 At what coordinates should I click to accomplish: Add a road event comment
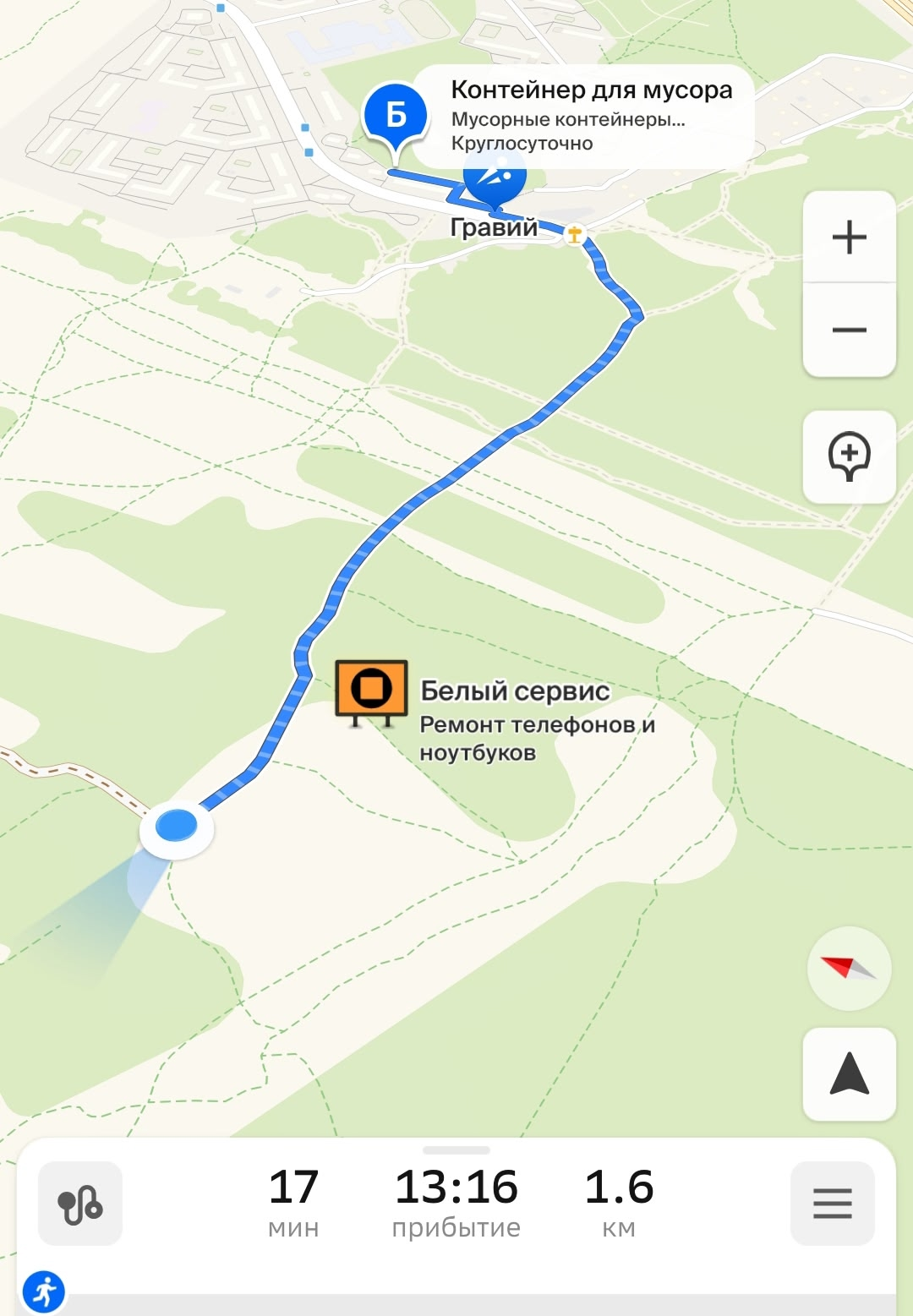click(x=849, y=456)
